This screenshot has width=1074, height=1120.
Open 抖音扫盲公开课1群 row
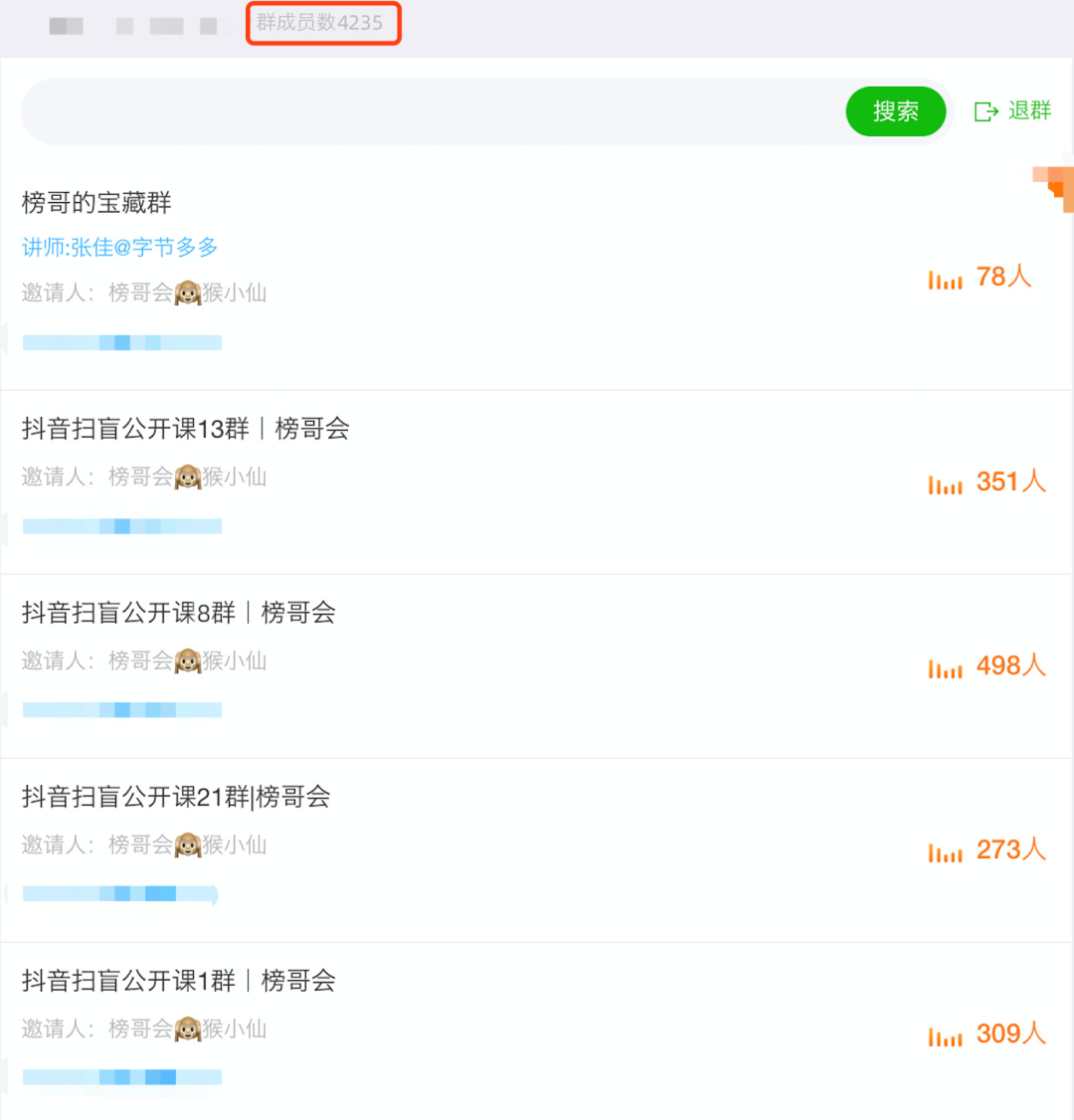537,1032
